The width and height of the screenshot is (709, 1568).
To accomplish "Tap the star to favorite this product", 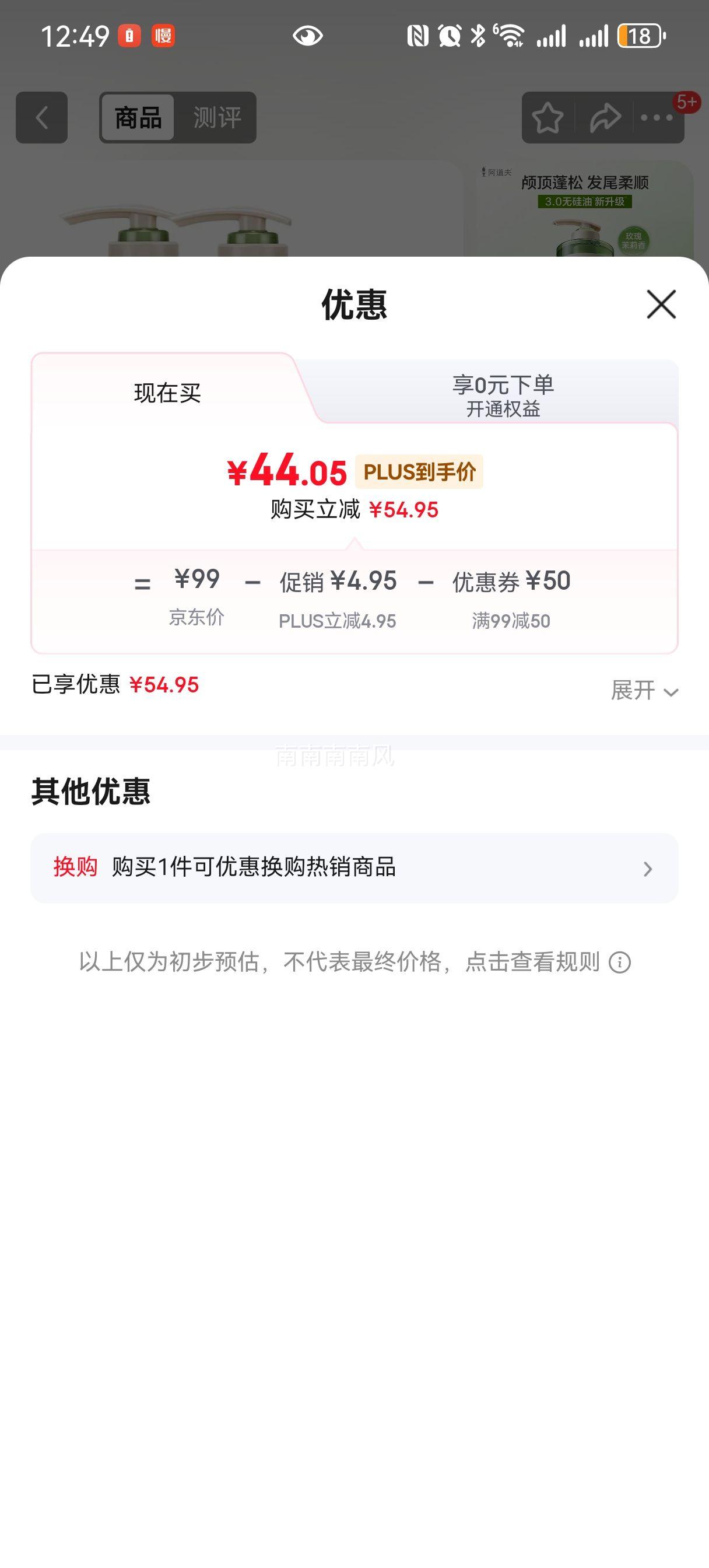I will (548, 117).
